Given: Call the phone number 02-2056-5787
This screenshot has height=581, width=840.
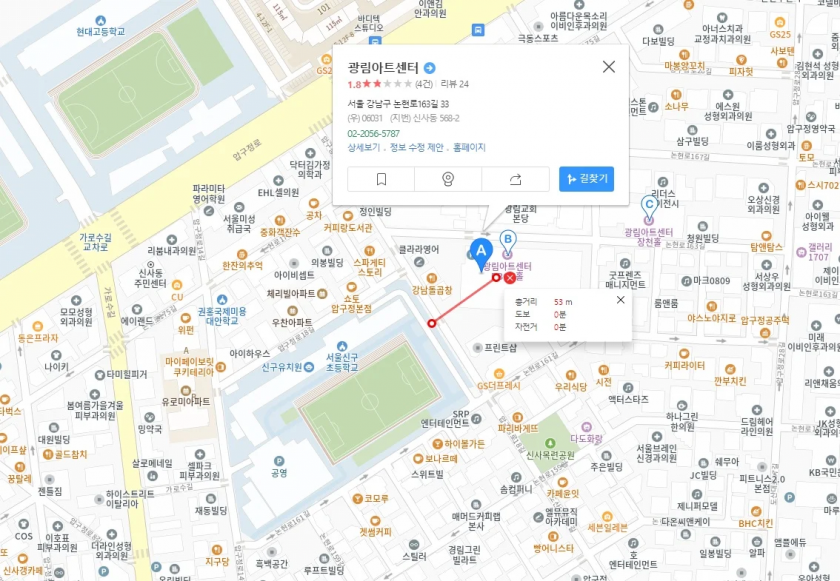Looking at the screenshot, I should point(374,132).
